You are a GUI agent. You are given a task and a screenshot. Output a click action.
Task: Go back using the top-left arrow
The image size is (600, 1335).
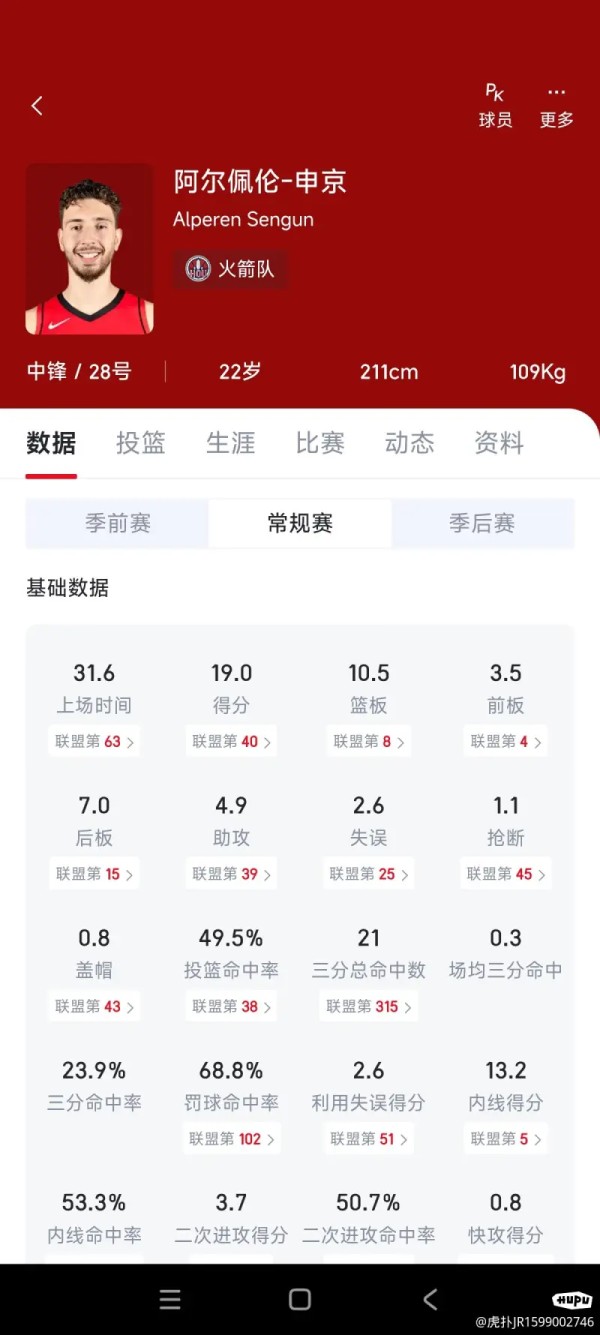pos(37,106)
